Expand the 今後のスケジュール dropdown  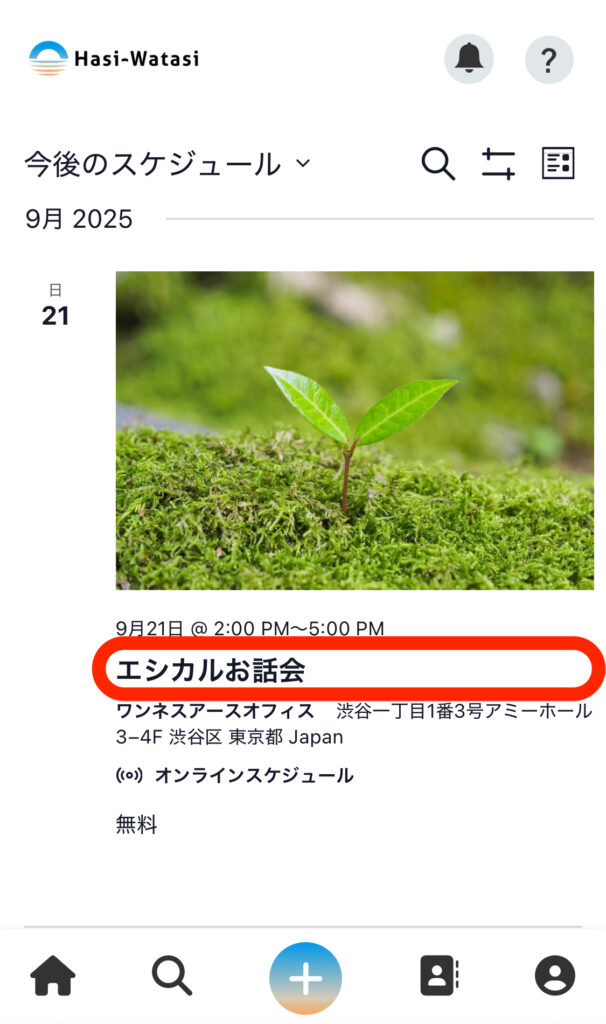[x=168, y=164]
